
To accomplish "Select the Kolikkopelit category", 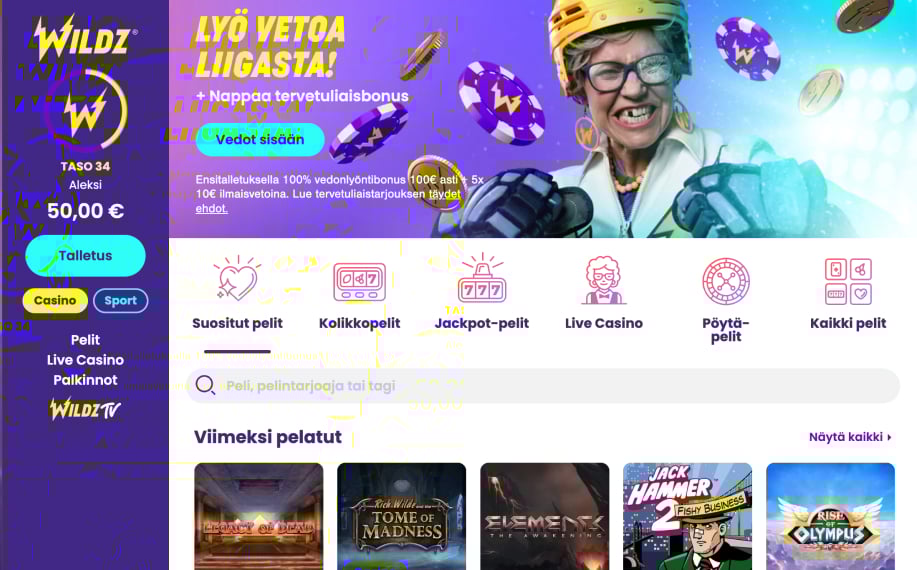I will tap(359, 293).
